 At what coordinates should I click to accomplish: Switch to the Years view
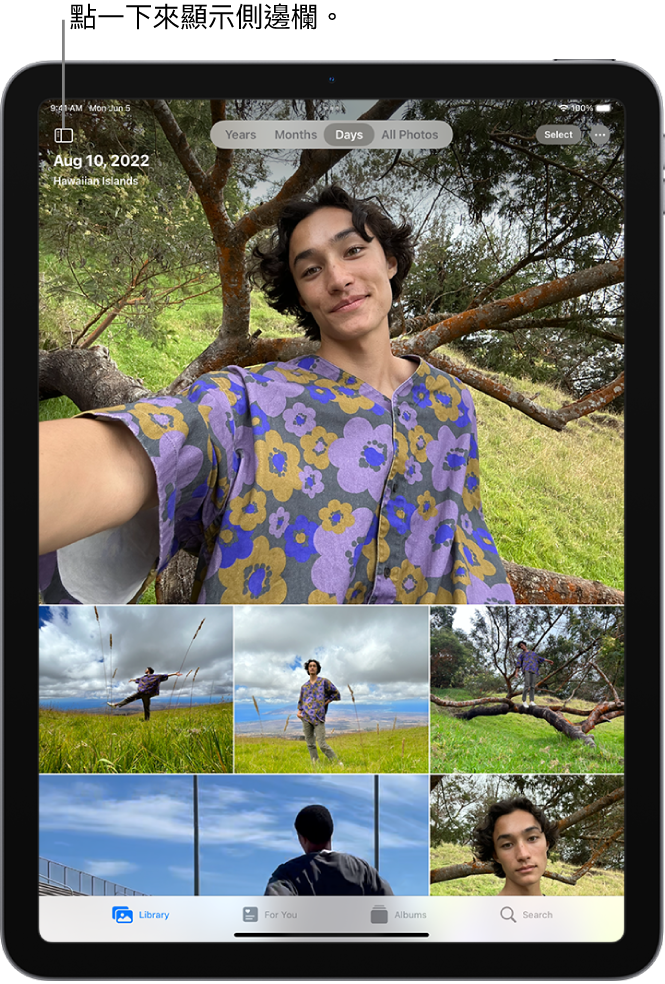click(240, 135)
